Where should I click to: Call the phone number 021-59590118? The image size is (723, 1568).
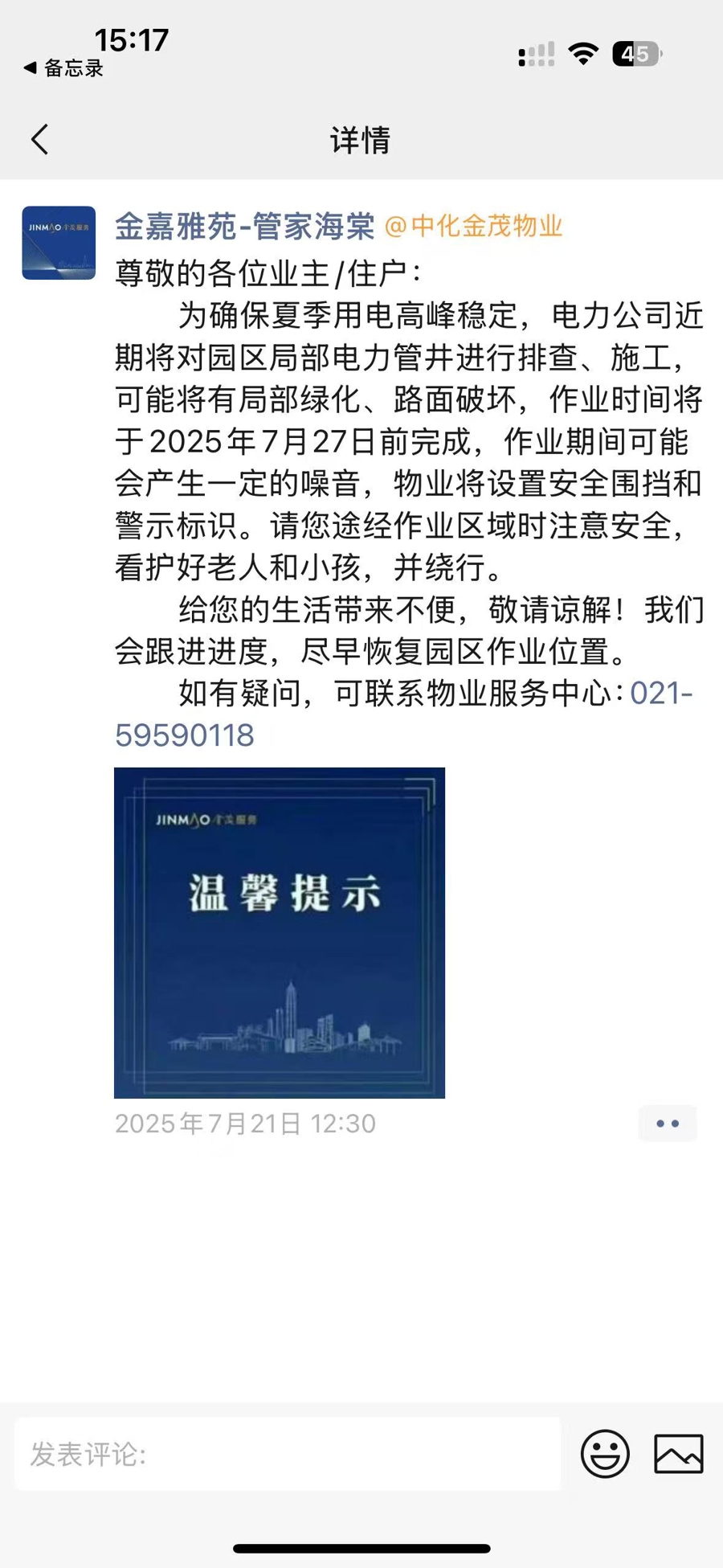[403, 714]
